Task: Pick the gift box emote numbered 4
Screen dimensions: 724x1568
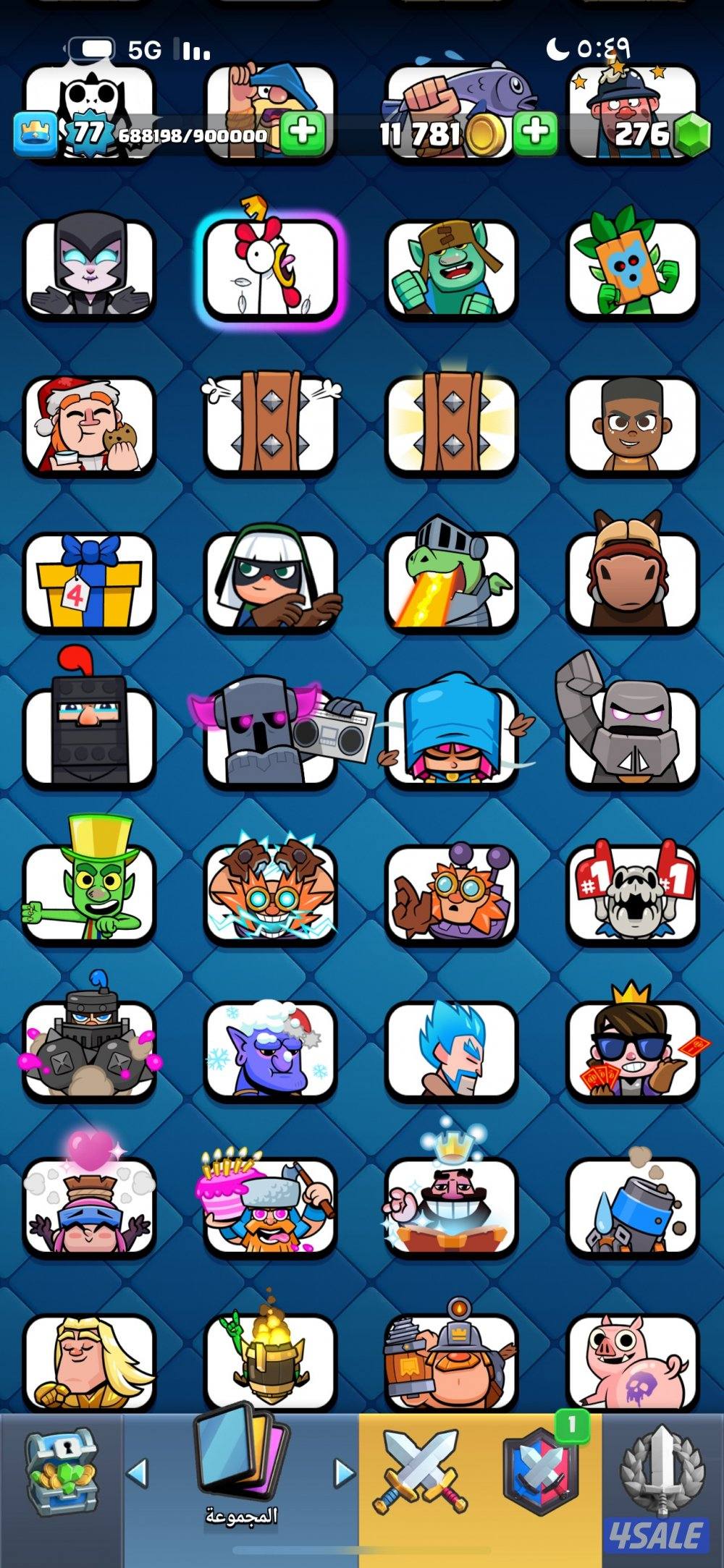Action: 89,581
